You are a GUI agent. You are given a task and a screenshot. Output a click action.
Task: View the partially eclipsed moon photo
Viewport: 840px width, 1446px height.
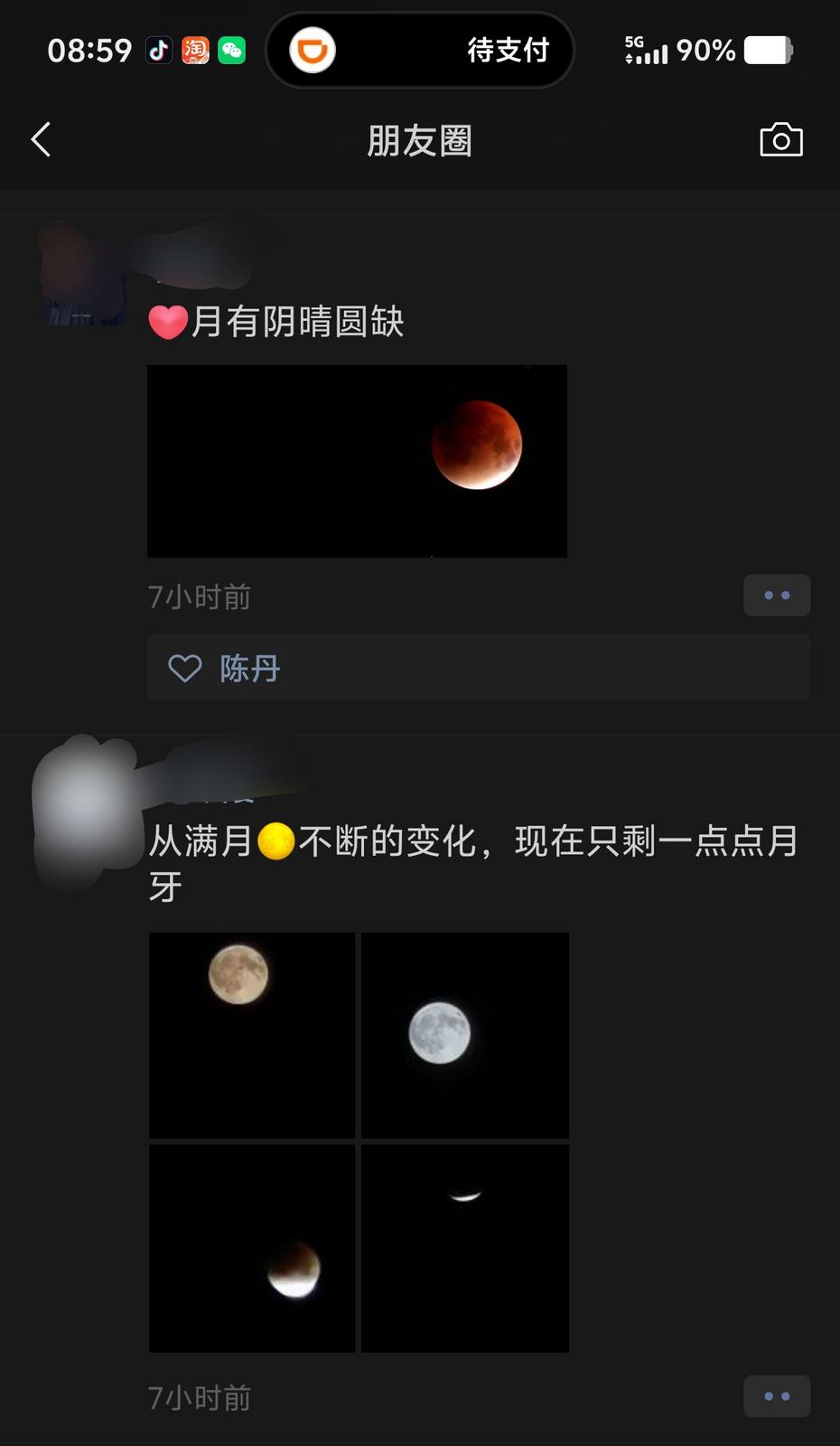click(x=252, y=1248)
